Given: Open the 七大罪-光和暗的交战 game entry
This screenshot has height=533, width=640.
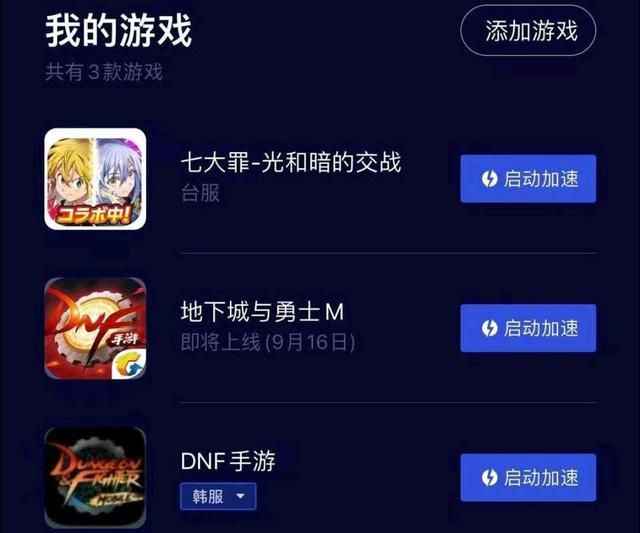Looking at the screenshot, I should pos(290,163).
